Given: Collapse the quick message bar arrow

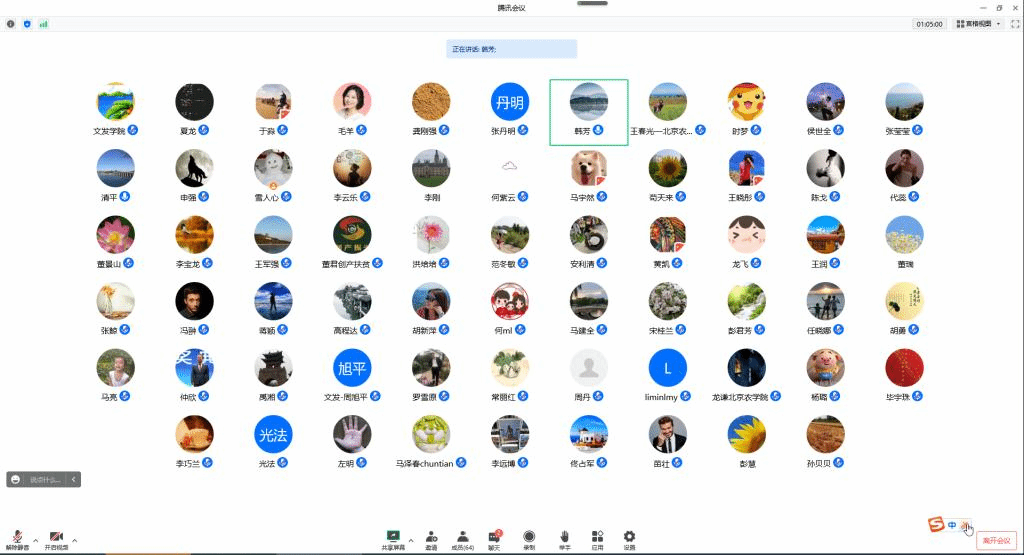Looking at the screenshot, I should pos(74,480).
